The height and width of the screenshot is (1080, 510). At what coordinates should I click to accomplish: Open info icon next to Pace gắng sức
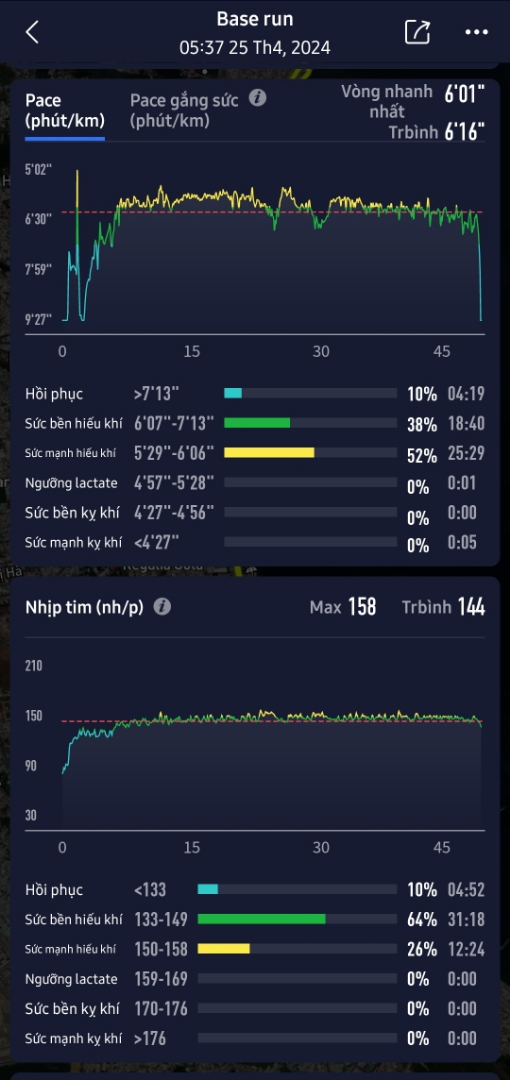point(257,98)
